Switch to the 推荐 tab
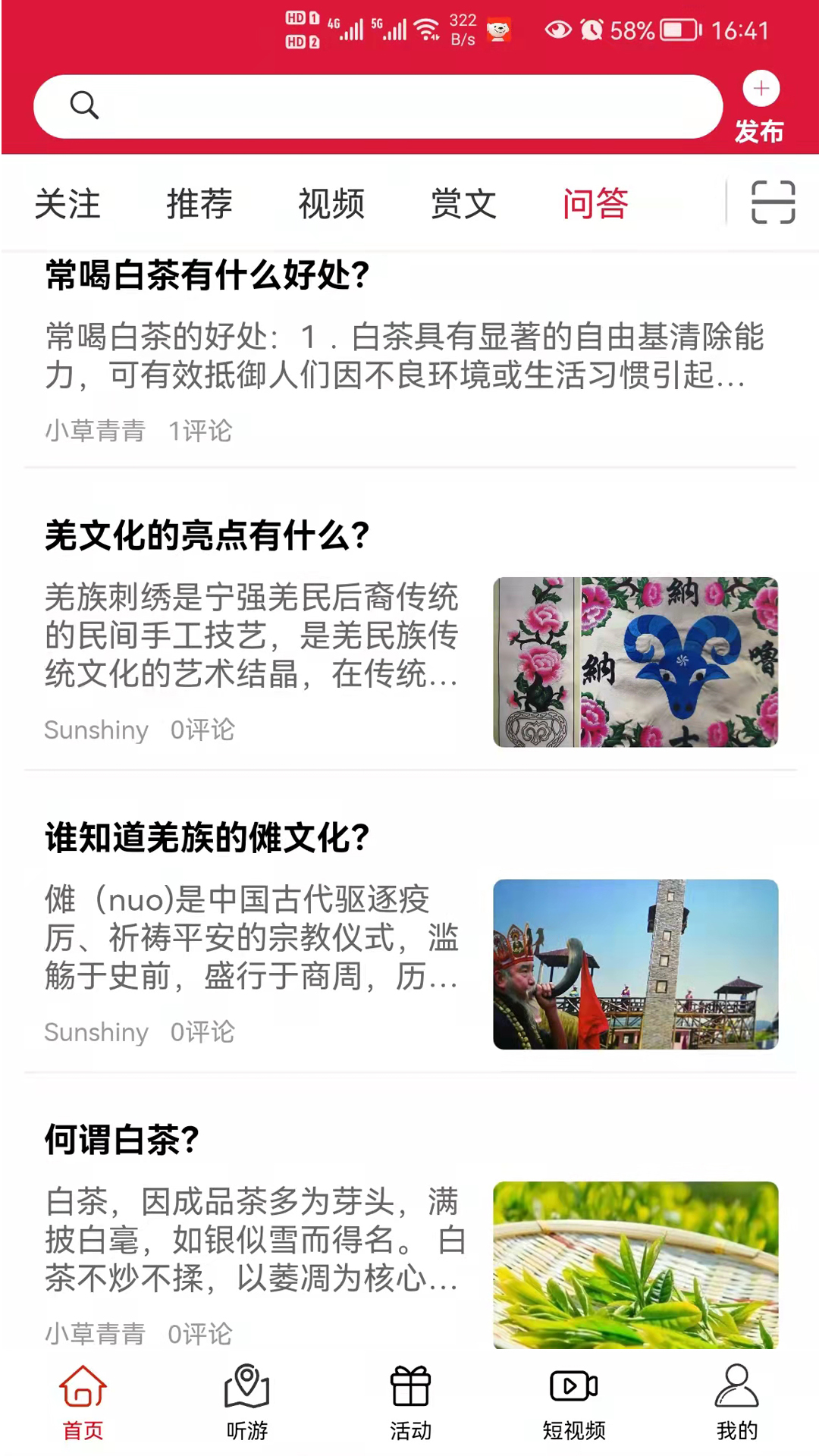 (199, 204)
